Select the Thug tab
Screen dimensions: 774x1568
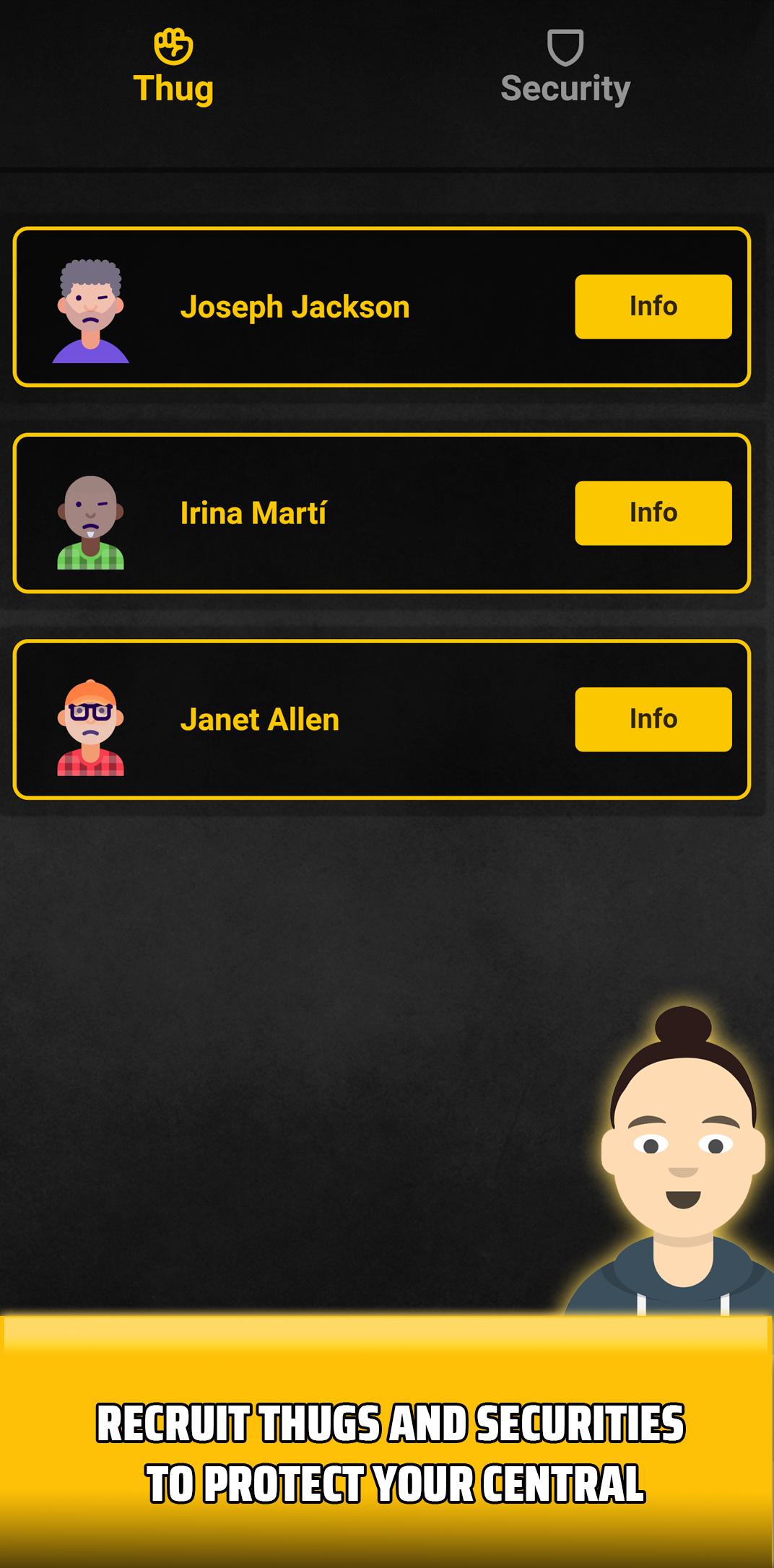(173, 69)
